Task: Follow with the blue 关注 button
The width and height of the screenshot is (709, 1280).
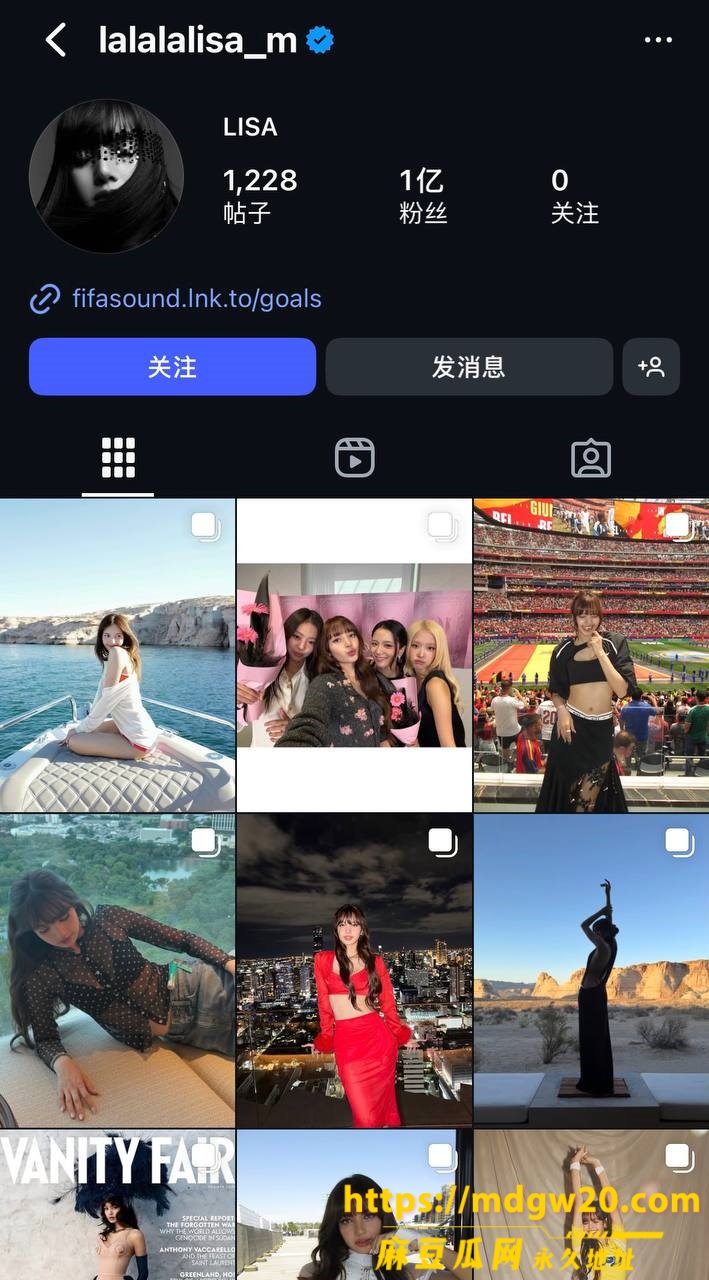Action: click(x=172, y=367)
